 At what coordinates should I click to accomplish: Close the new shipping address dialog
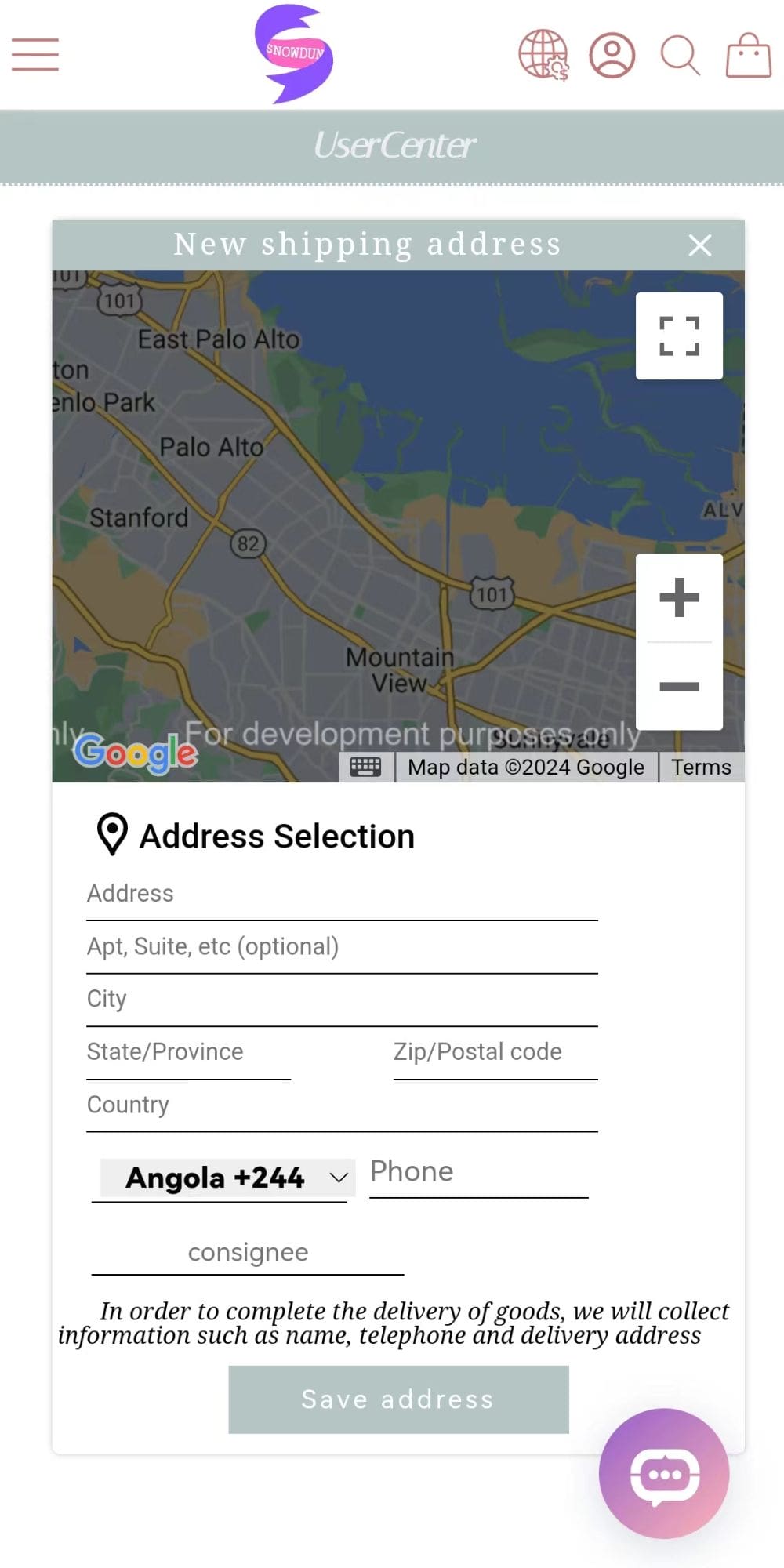[x=700, y=245]
